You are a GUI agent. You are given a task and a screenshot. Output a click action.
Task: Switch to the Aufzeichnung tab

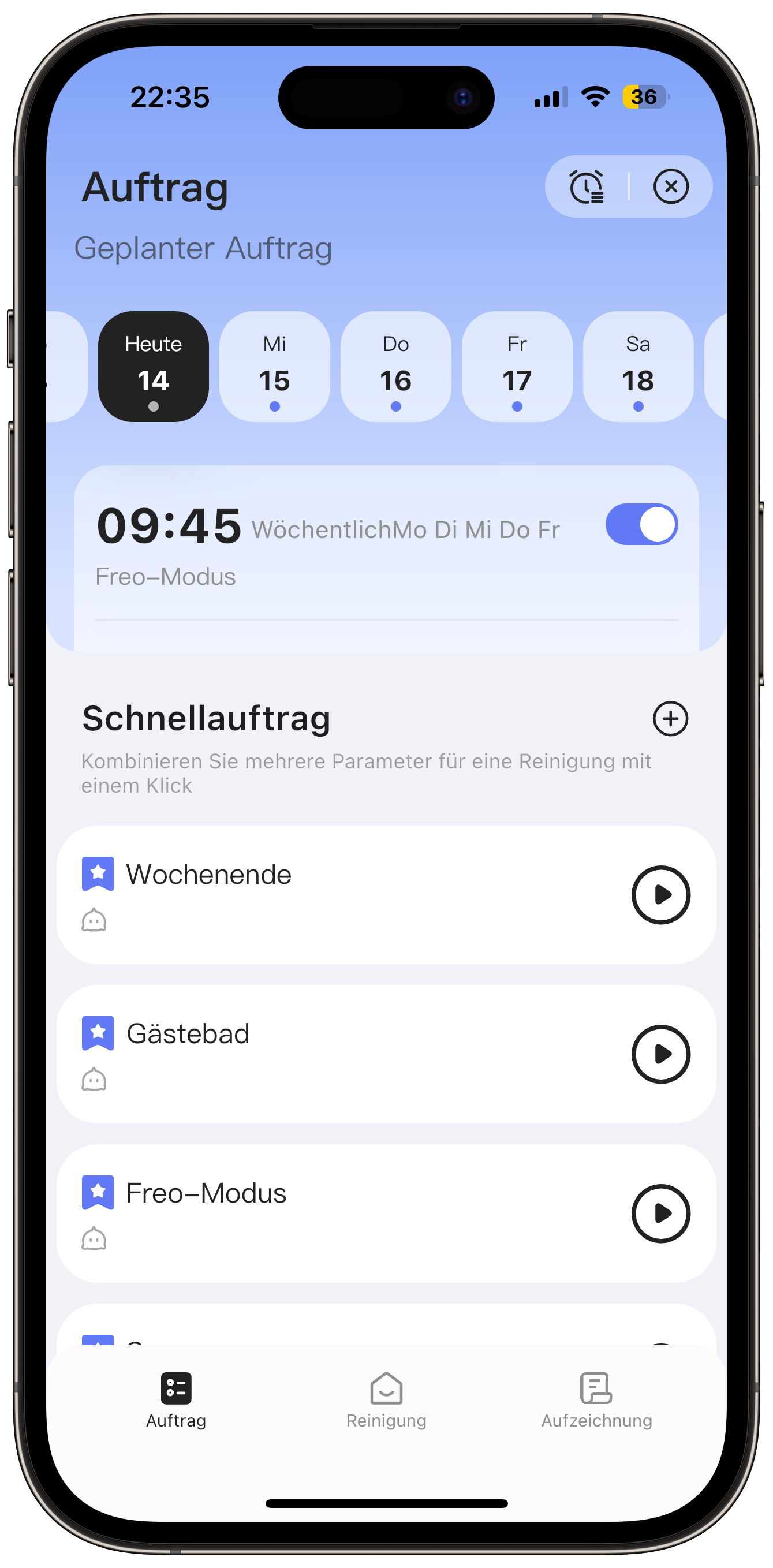pyautogui.click(x=596, y=1400)
